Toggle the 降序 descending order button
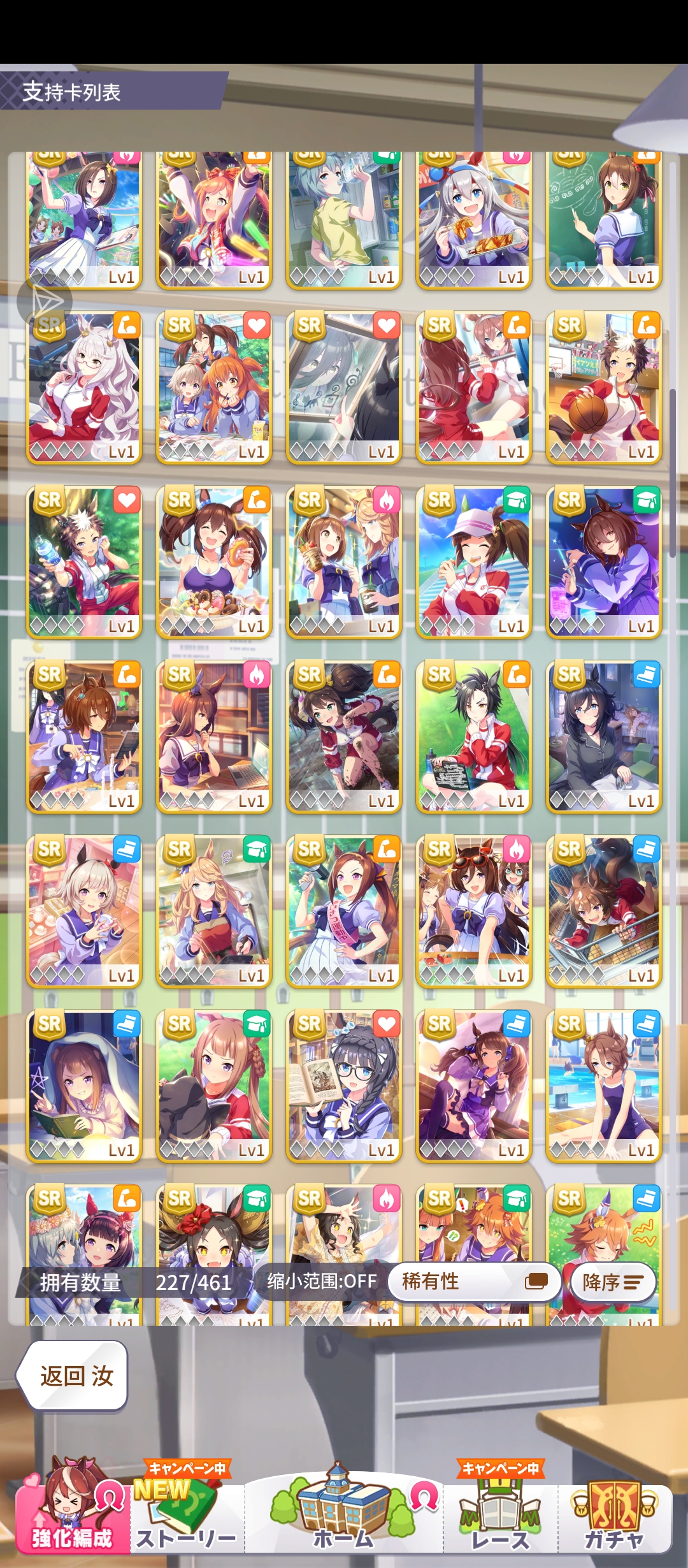 click(x=612, y=1282)
